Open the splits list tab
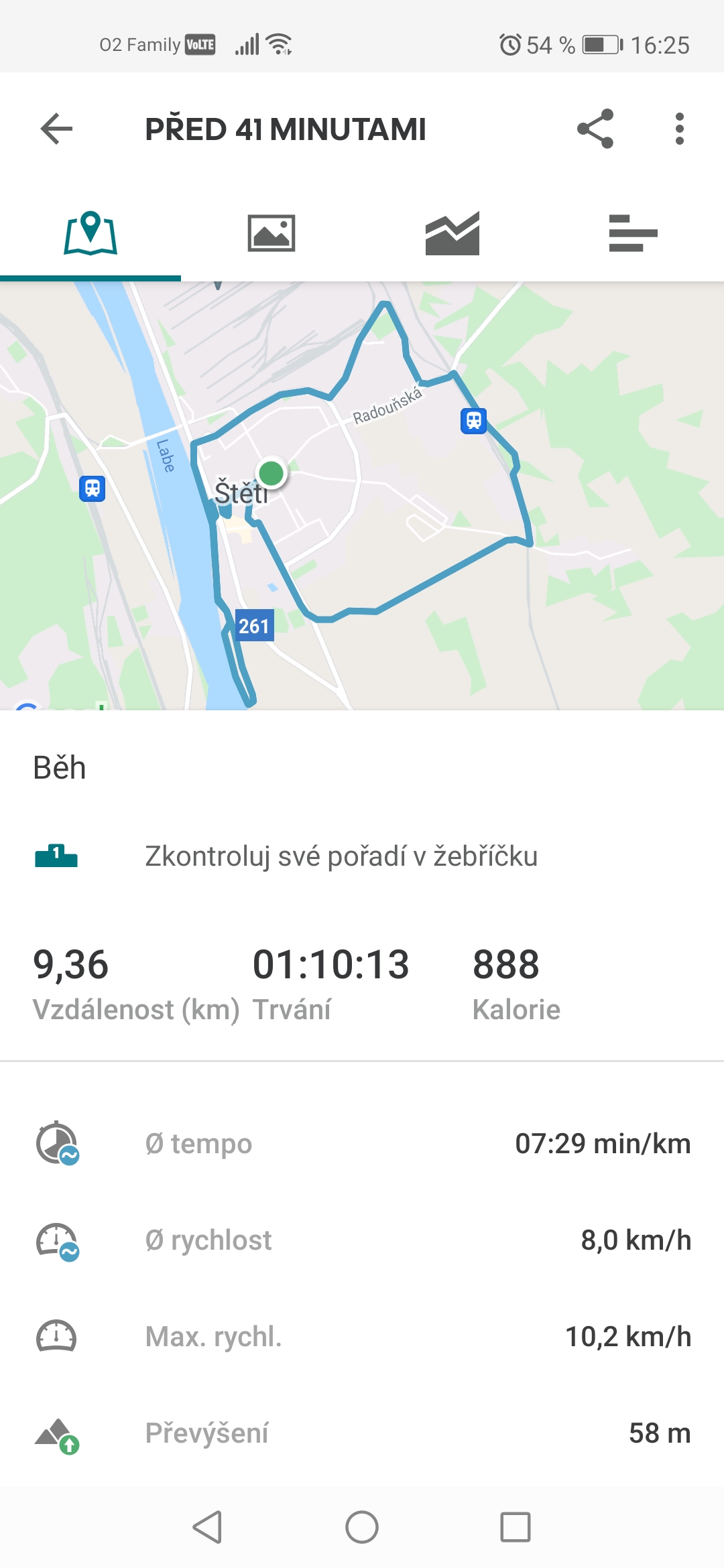Screen dimensions: 724x1568 point(633,233)
